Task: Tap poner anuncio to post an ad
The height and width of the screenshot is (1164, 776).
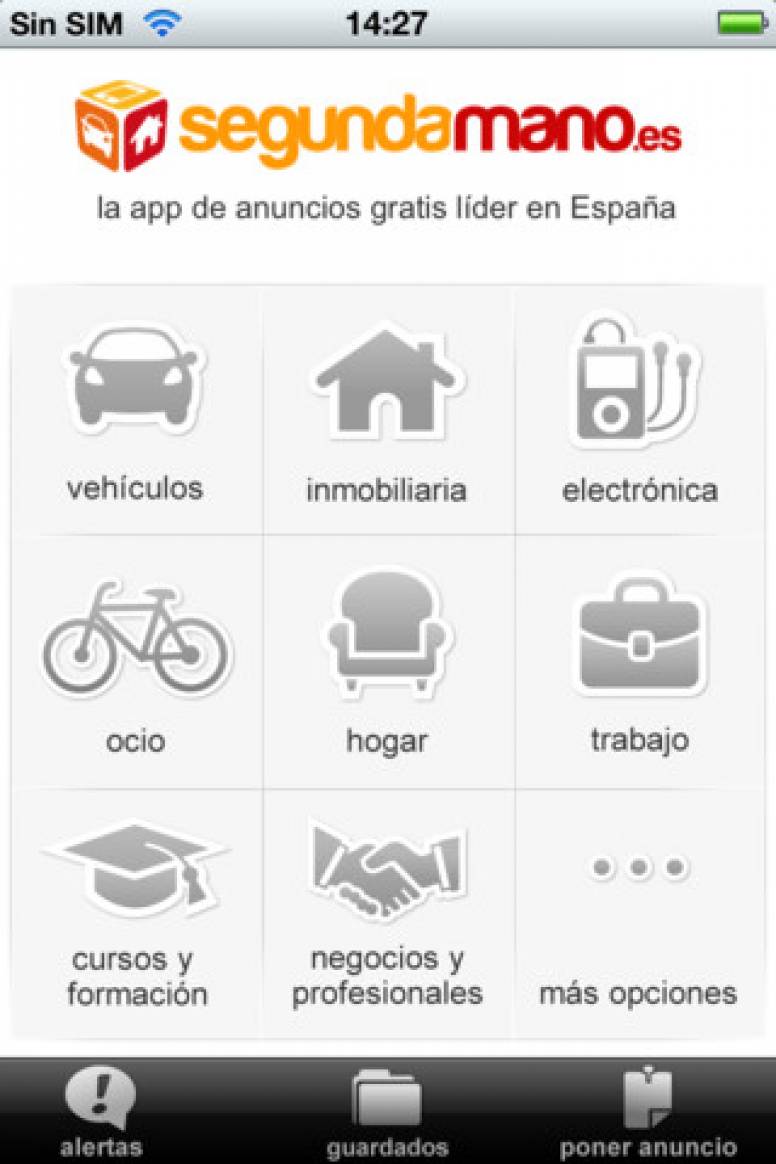Action: pos(647,1112)
